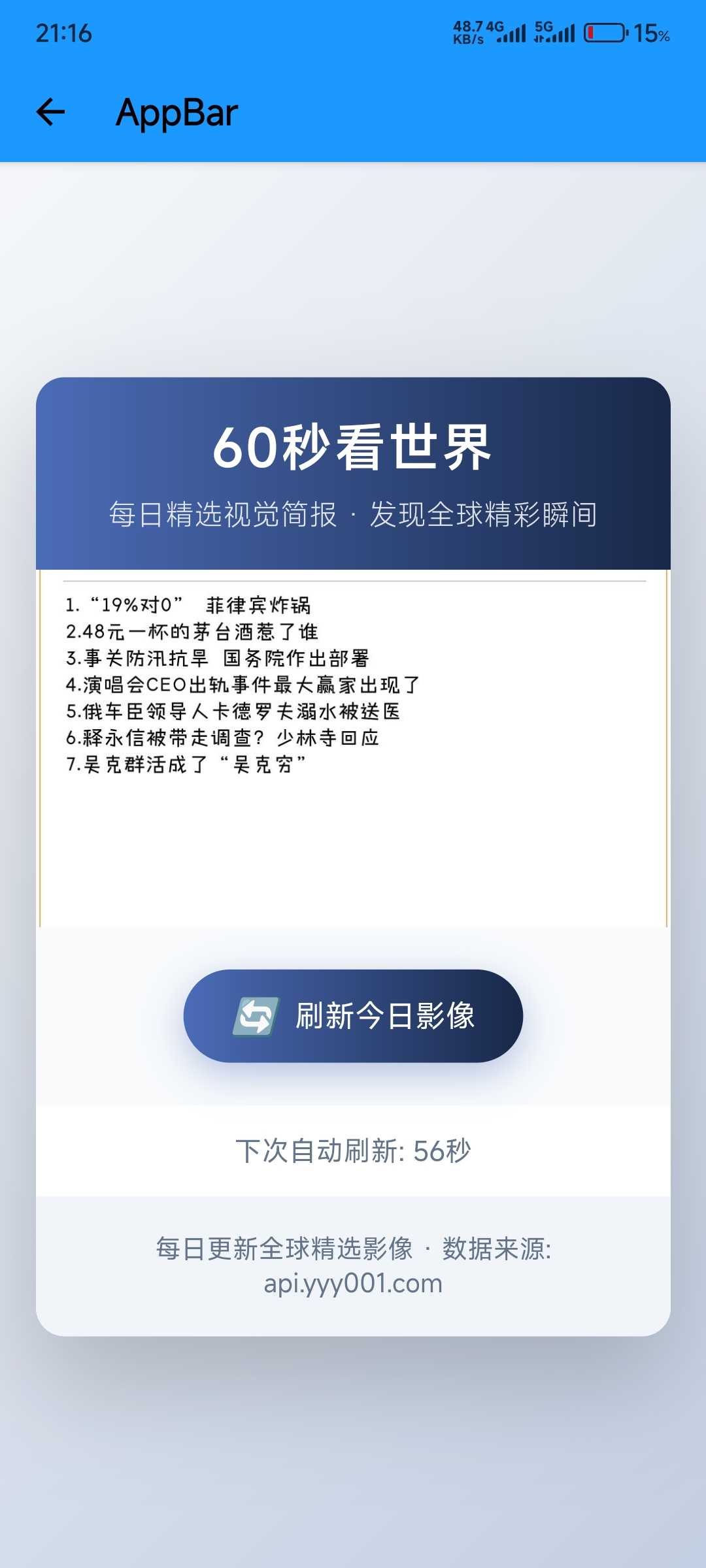Tap the 刷新今日影像 refresh button
Screen dimensions: 706x1568
click(353, 1016)
